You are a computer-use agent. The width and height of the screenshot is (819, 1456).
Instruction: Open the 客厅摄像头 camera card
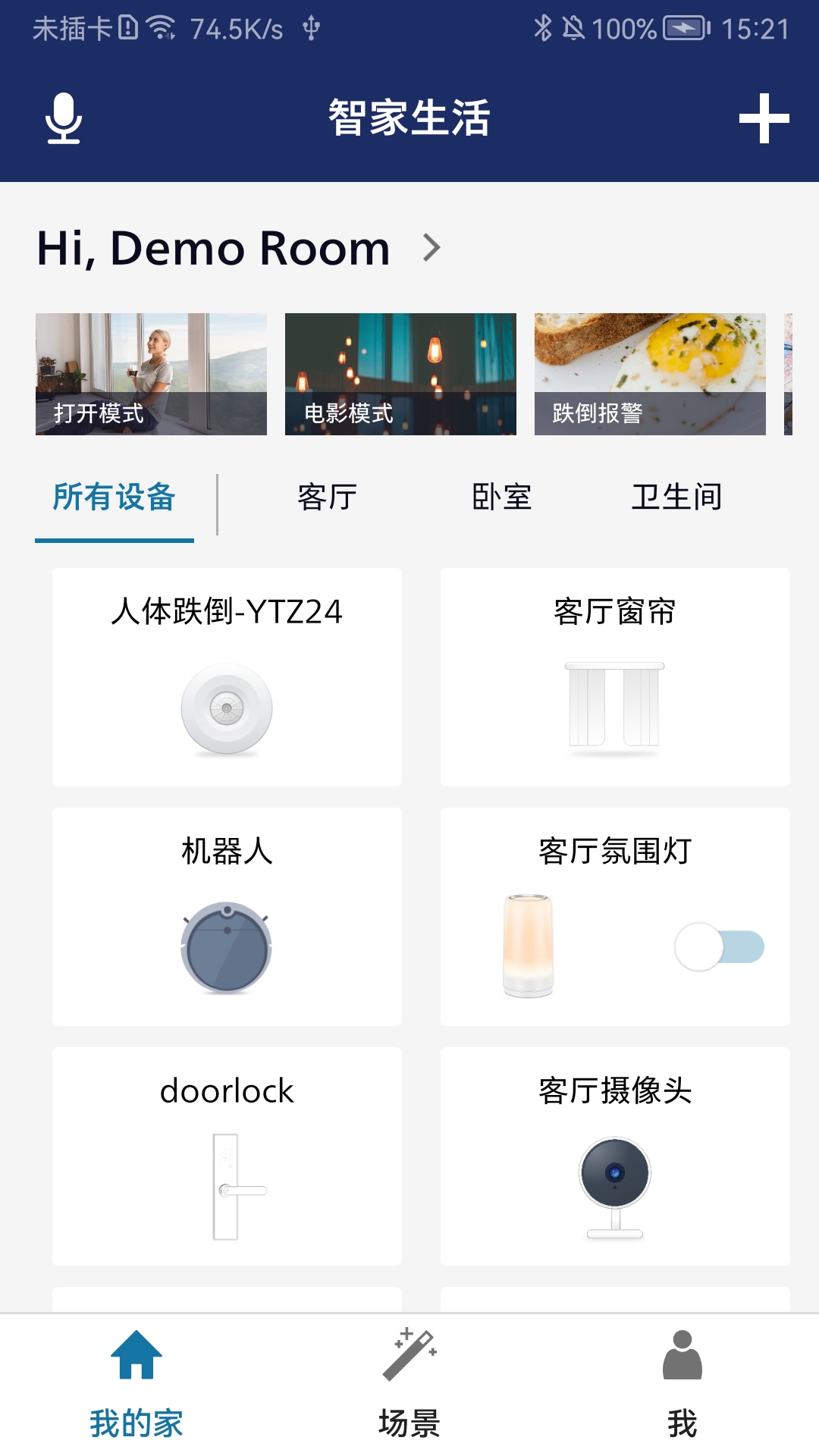click(615, 1156)
